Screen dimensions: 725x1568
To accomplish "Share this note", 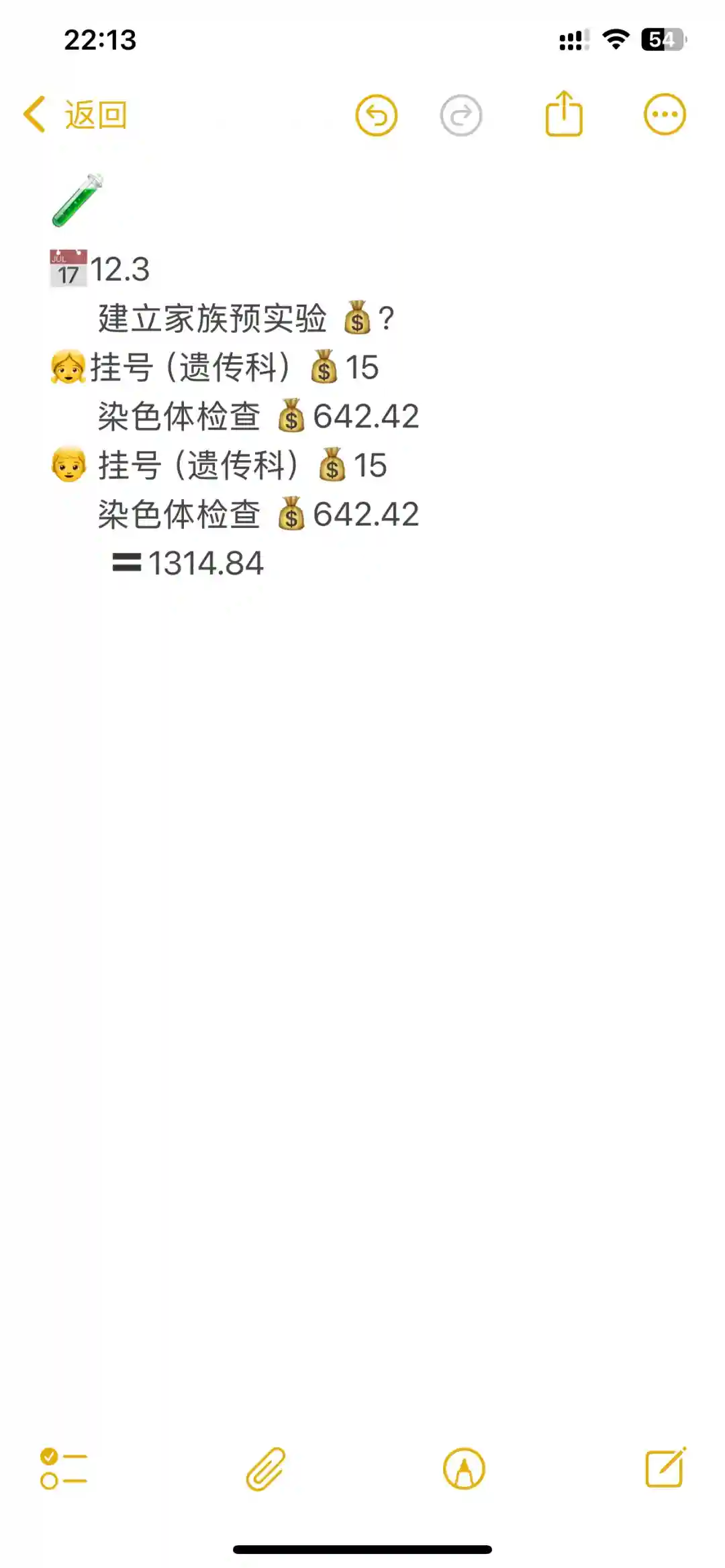I will (564, 114).
